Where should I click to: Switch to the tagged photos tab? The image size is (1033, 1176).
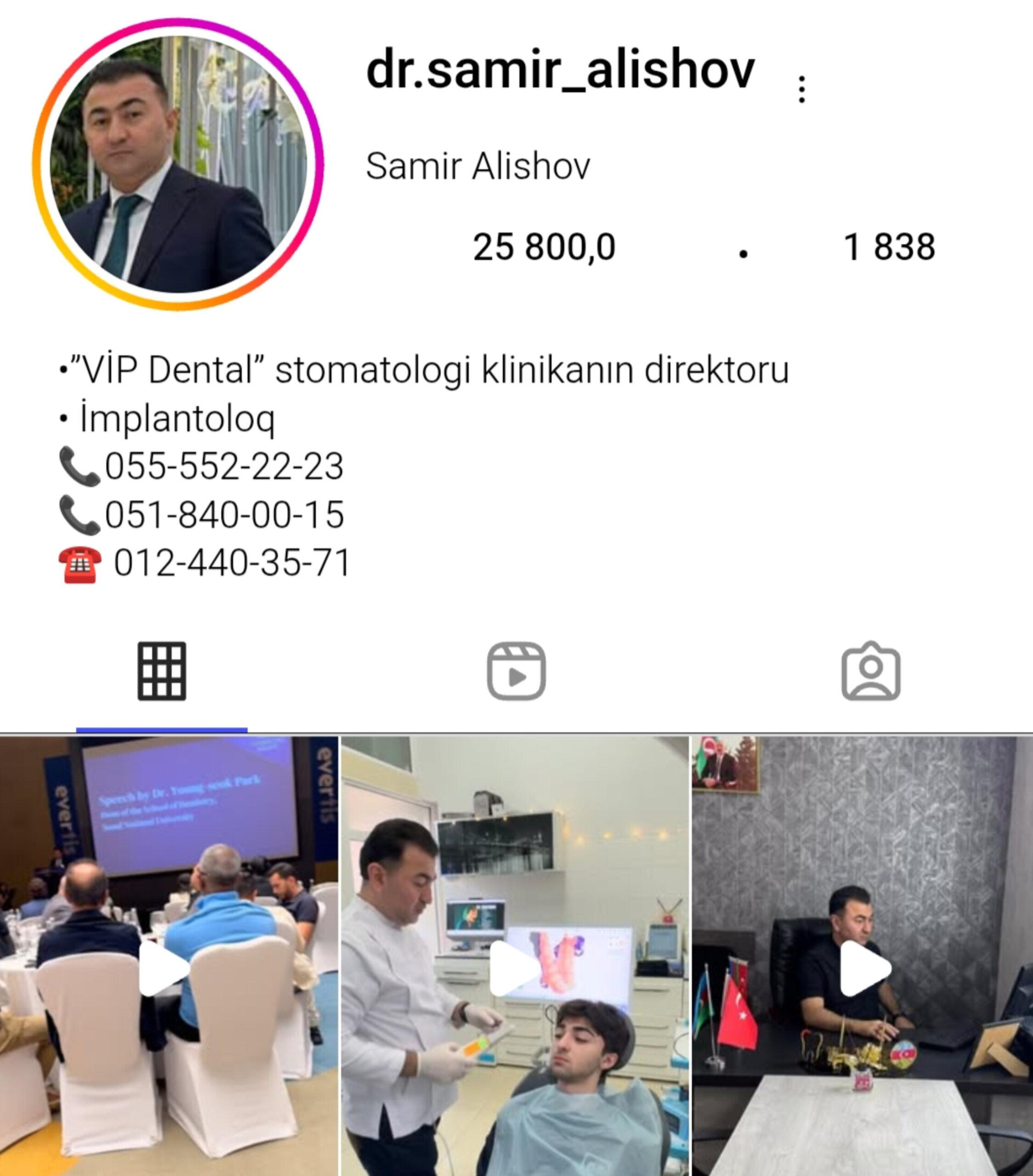pos(870,671)
